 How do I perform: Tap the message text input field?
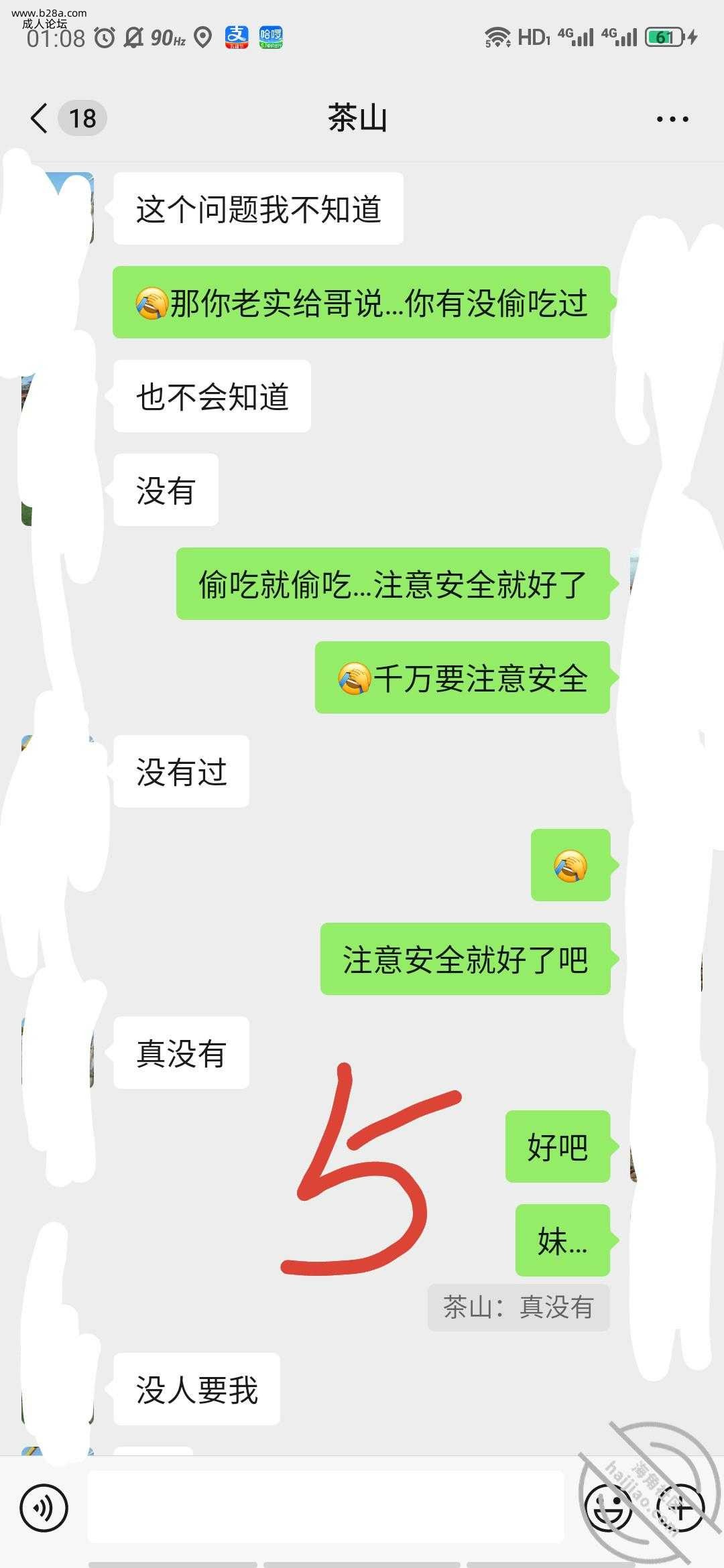326,1507
